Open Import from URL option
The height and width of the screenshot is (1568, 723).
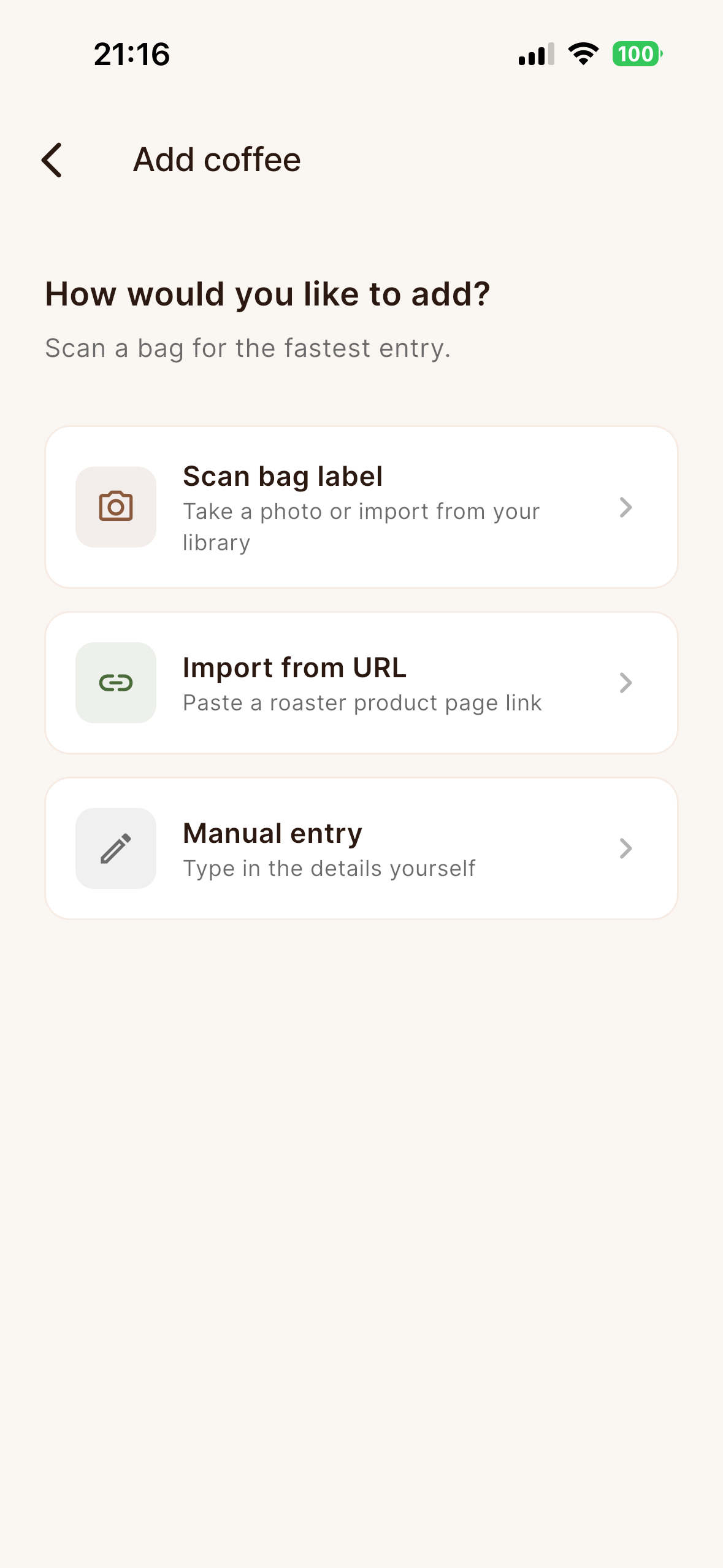coord(362,683)
